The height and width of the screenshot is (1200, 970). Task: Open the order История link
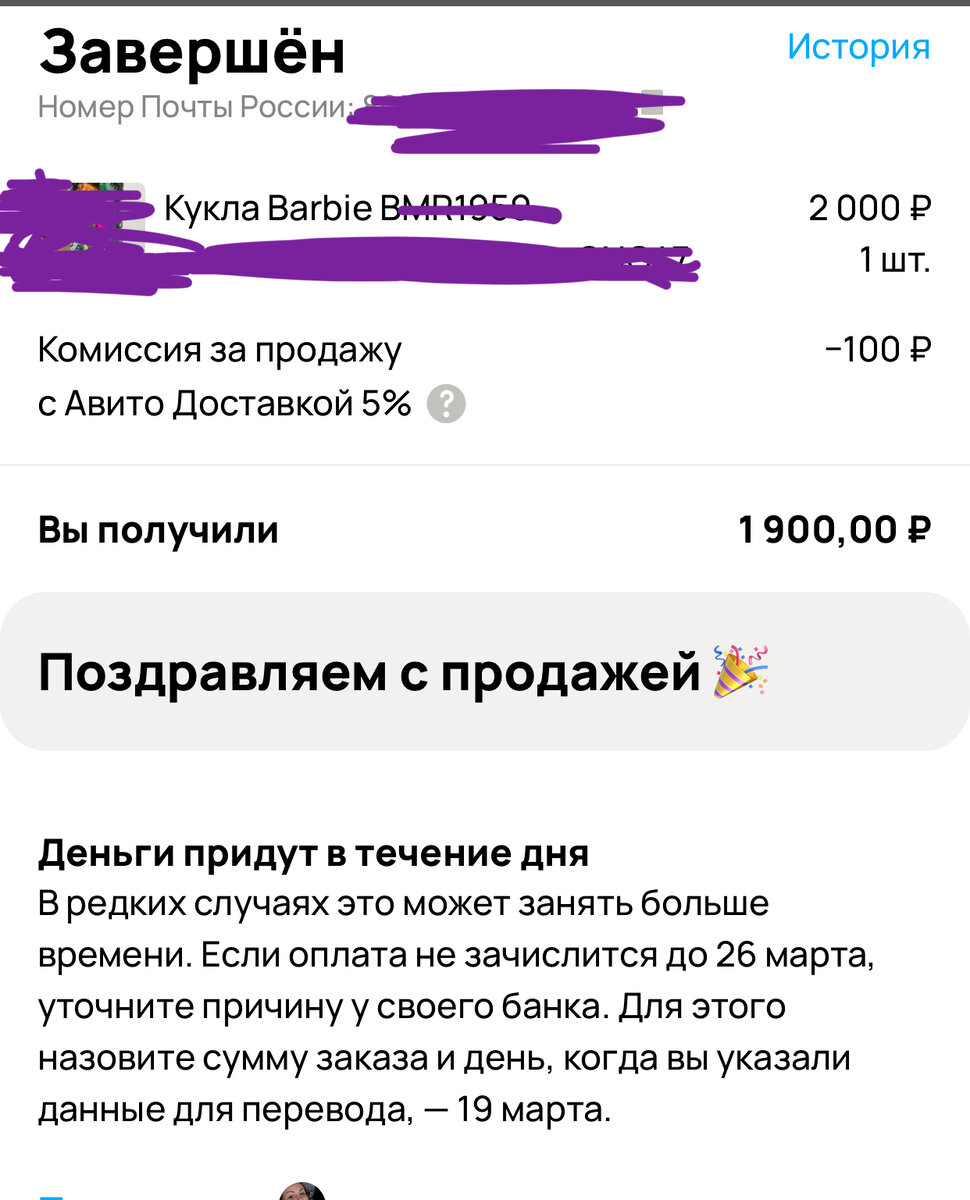[x=858, y=47]
